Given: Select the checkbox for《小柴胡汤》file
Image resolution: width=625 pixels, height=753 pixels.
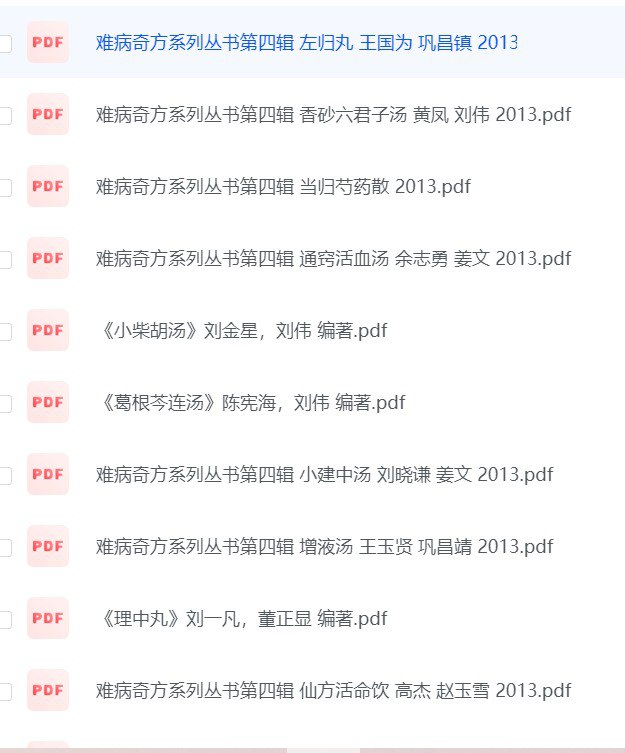Looking at the screenshot, I should tap(4, 331).
